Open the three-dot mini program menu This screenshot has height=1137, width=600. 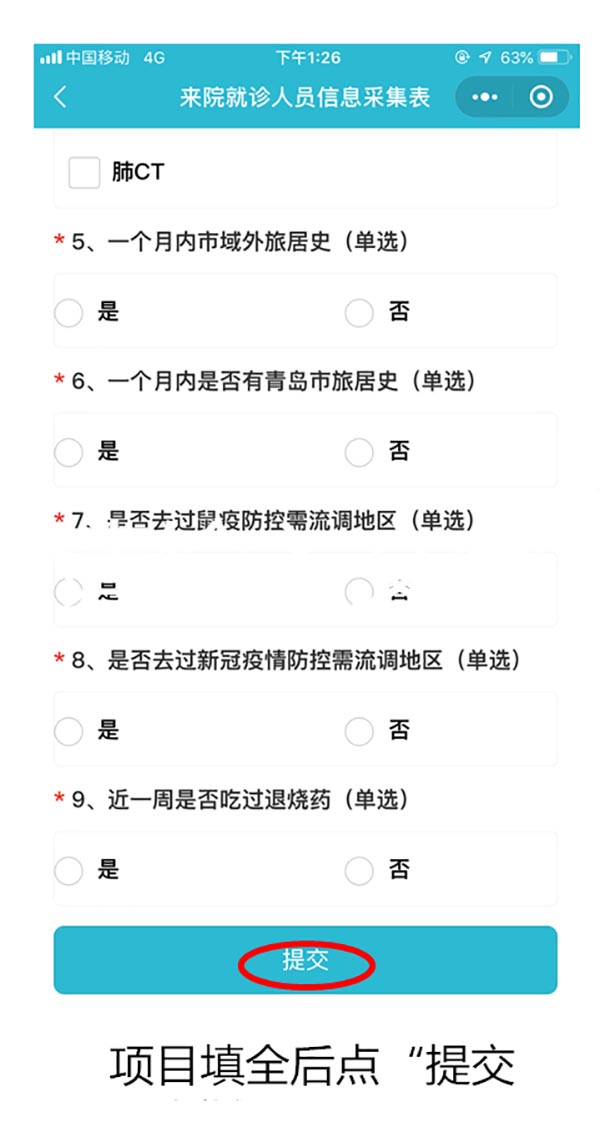coord(485,97)
